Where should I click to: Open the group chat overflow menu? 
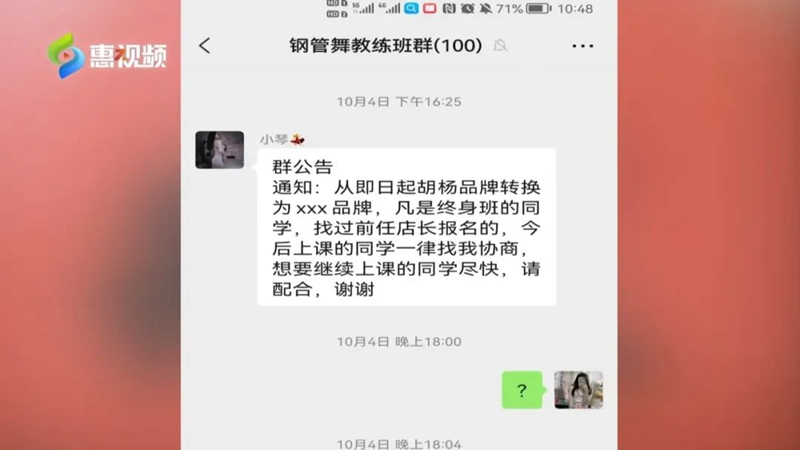pyautogui.click(x=582, y=46)
